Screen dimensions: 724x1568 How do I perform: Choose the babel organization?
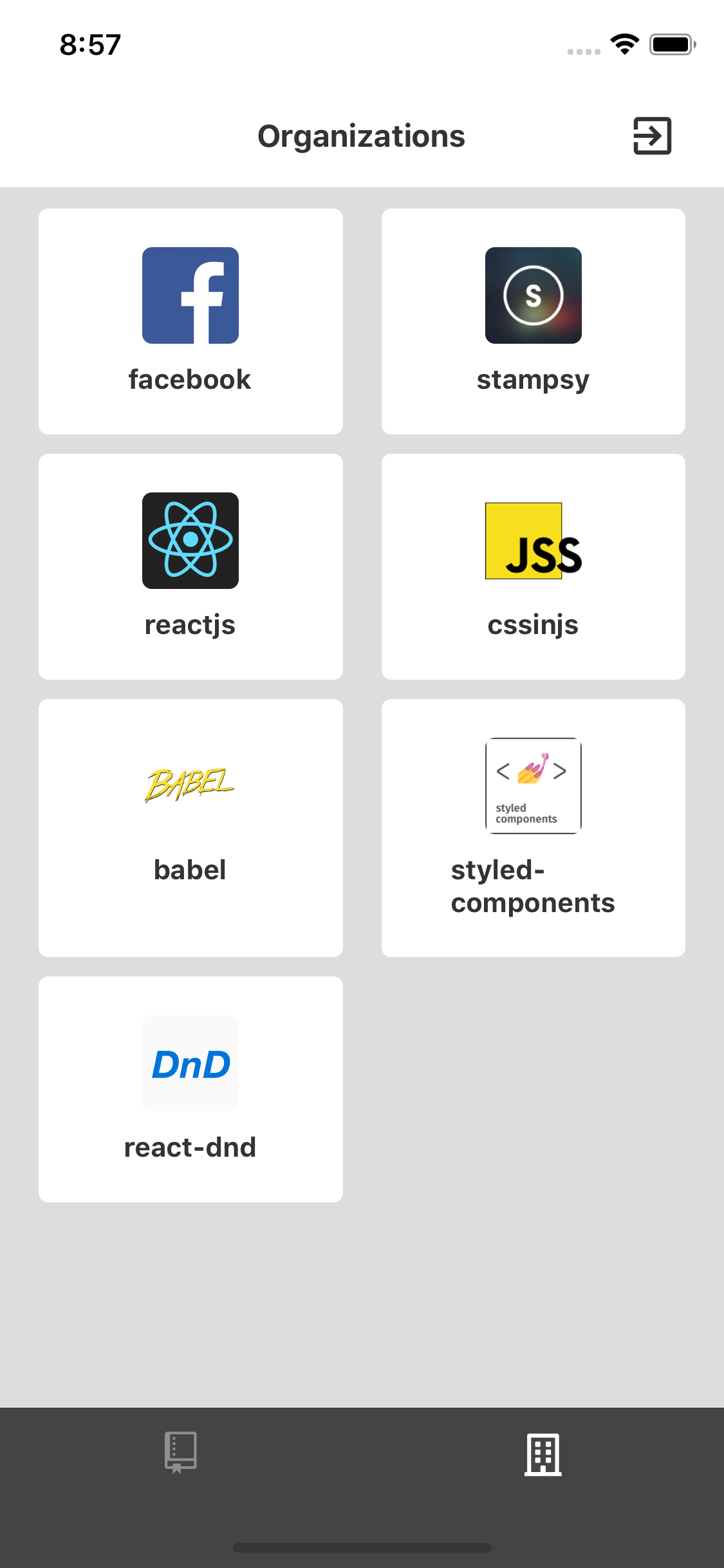[190, 827]
